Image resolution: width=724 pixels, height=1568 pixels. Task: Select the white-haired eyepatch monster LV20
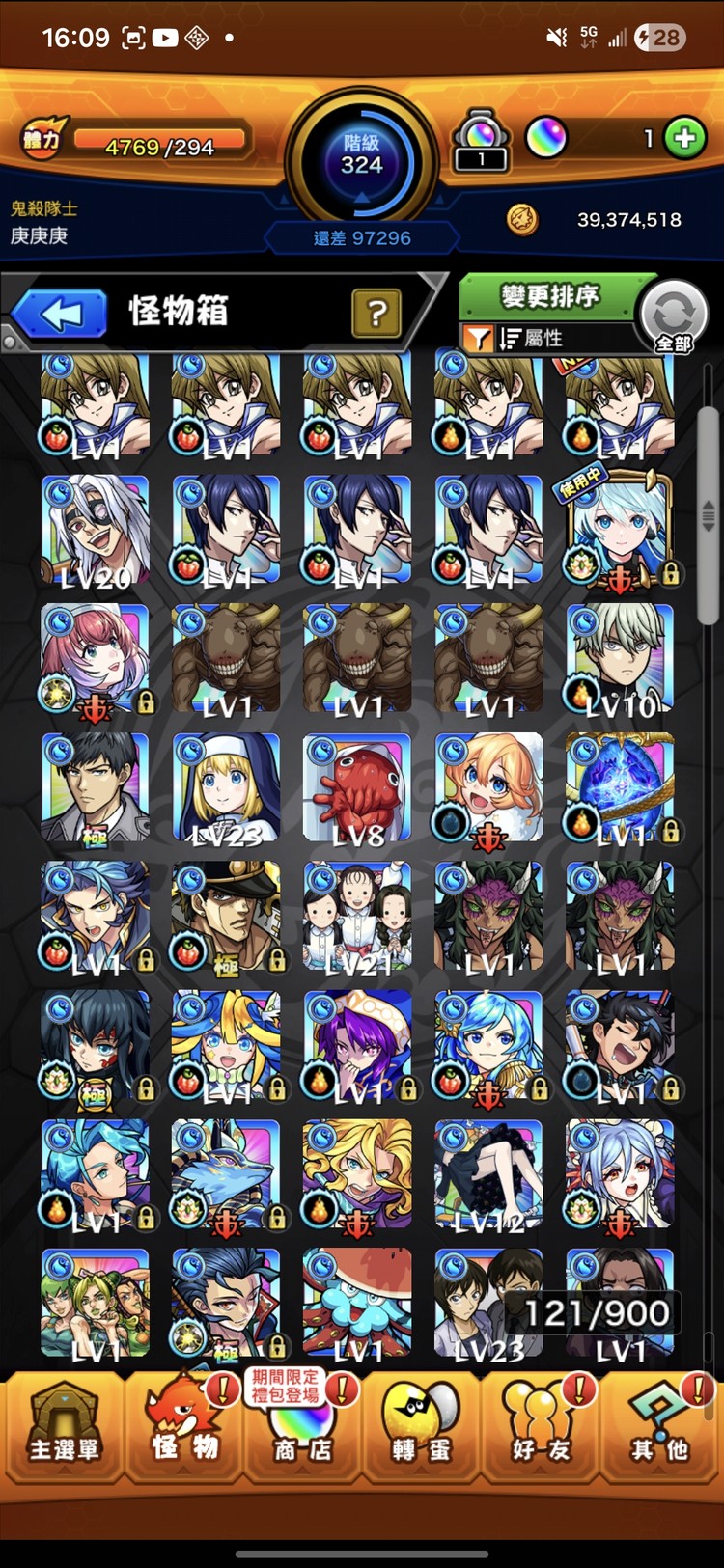coord(95,530)
